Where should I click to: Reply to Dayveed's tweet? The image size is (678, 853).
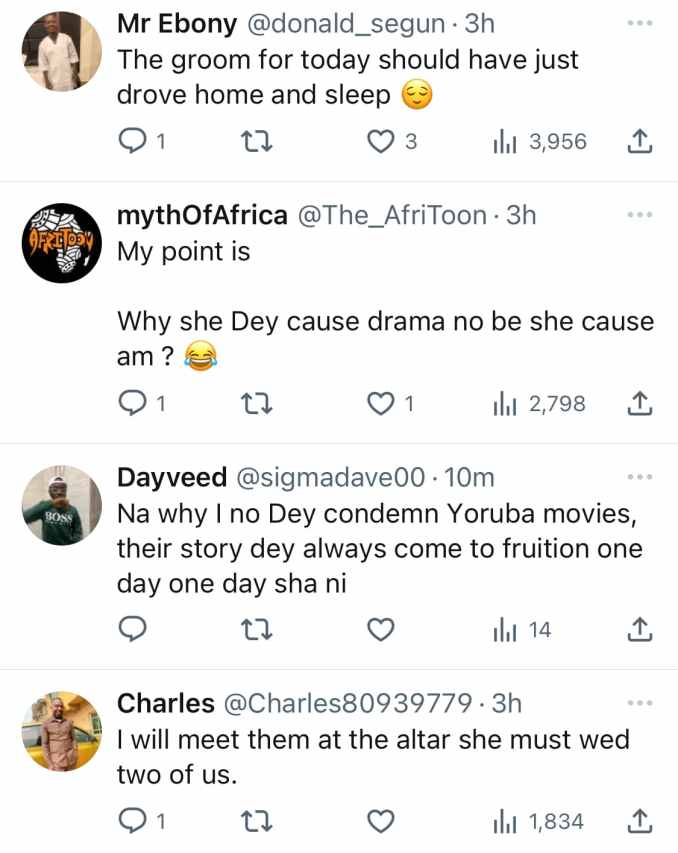coord(133,630)
